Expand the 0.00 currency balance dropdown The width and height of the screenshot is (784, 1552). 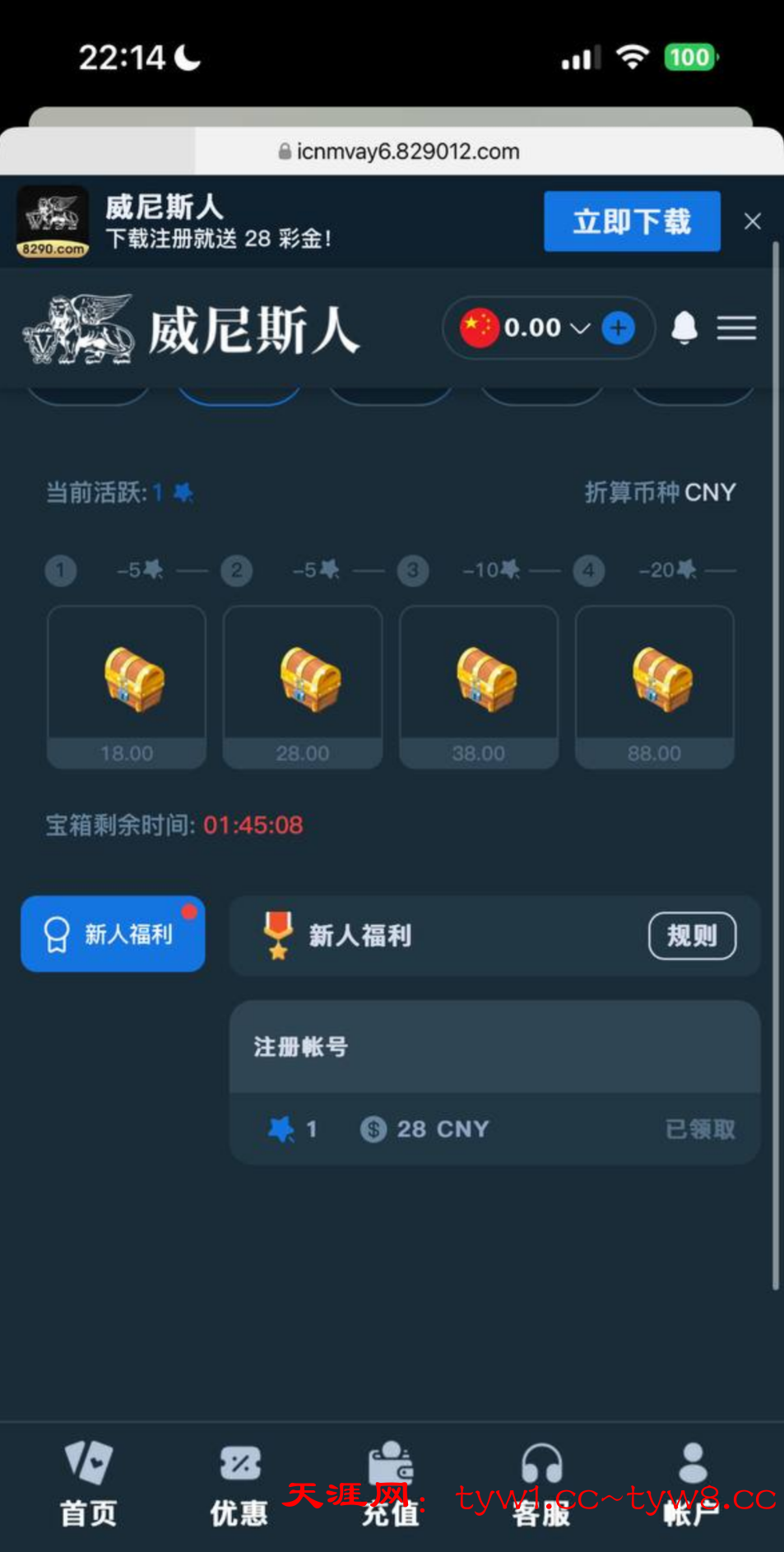(x=579, y=328)
